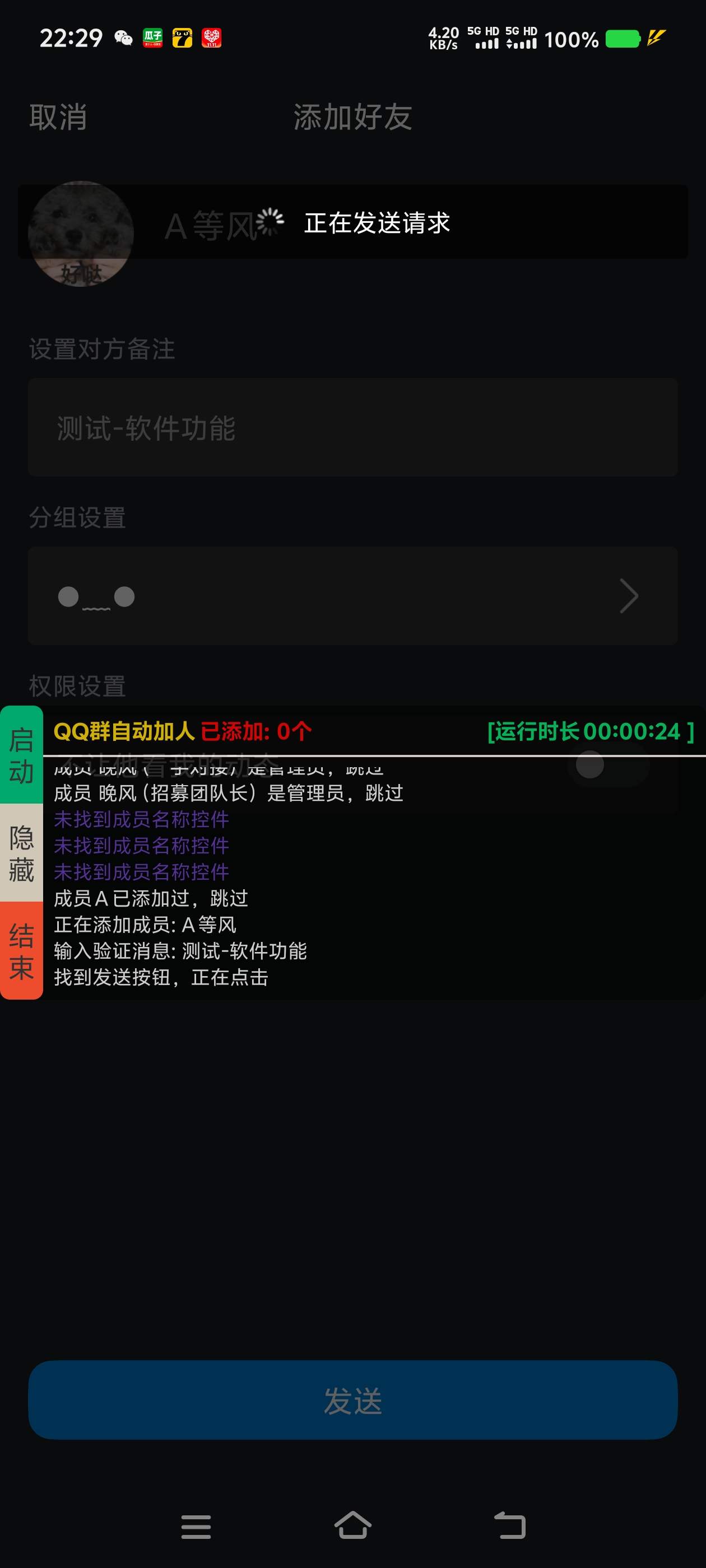Screen dimensions: 706x1568
Task: Tap the blue 发送 button
Action: 352,1400
